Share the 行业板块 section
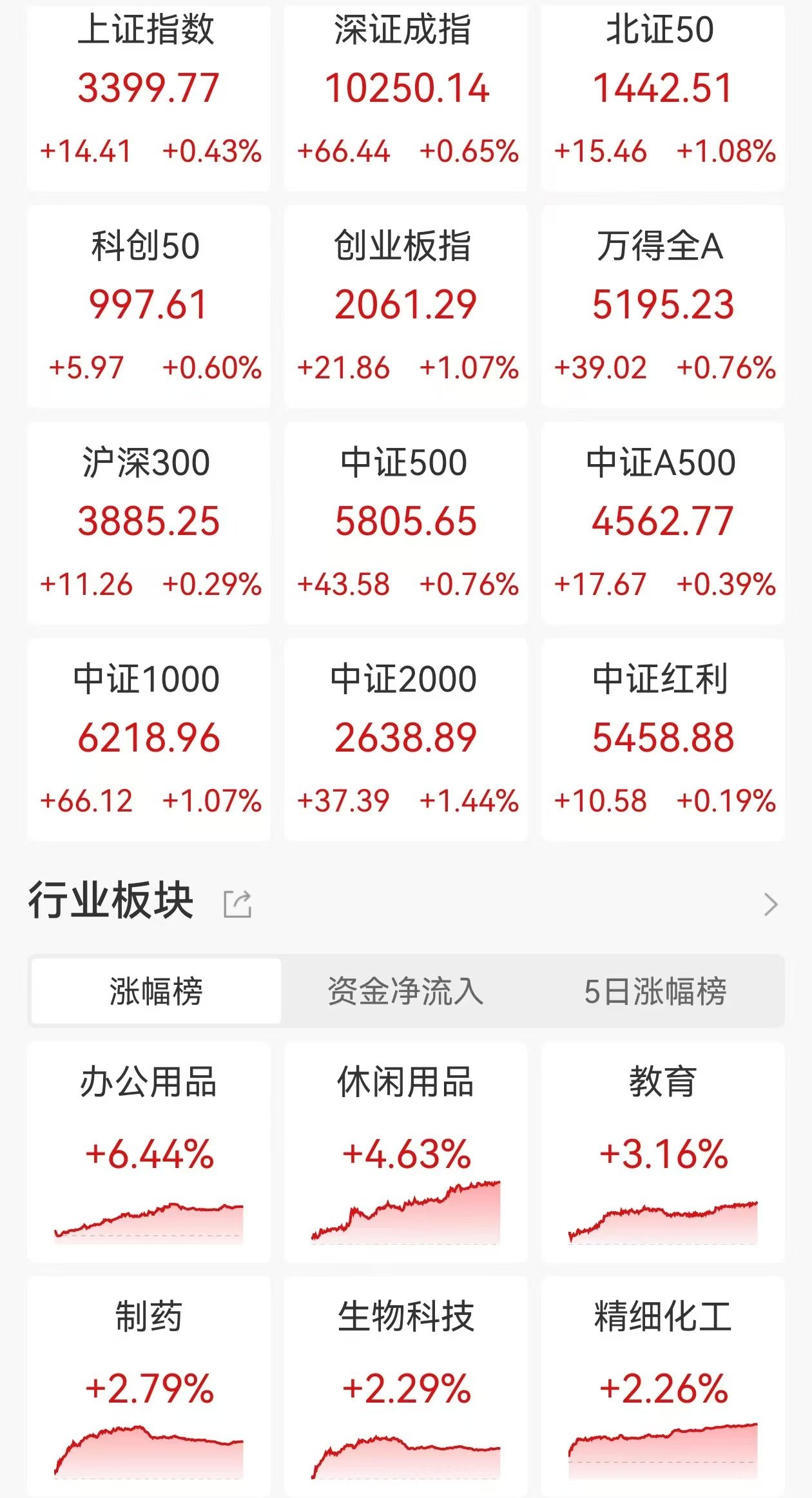Viewport: 812px width, 1498px height. [237, 904]
